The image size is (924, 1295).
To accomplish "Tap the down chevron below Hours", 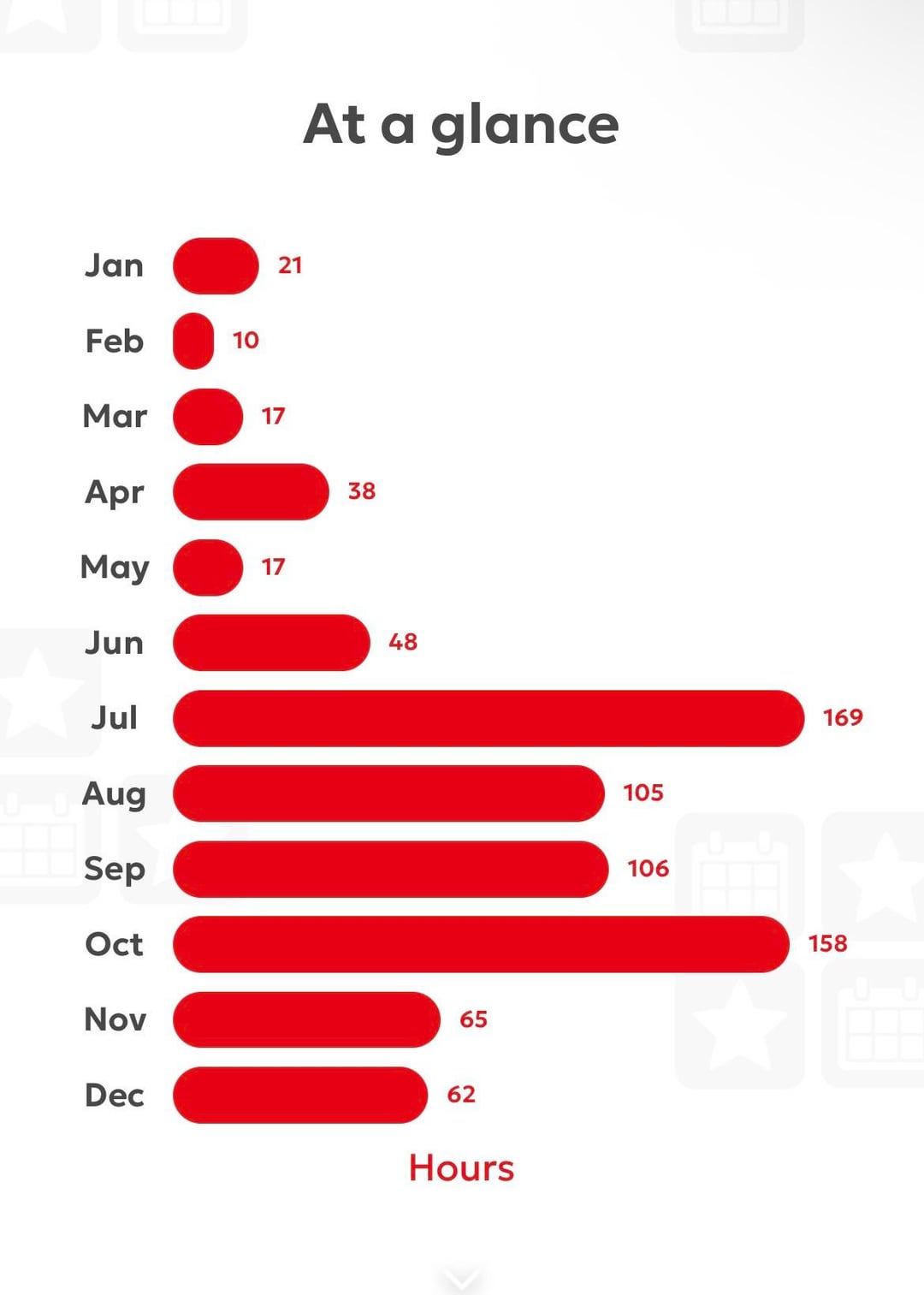I will (x=462, y=1280).
